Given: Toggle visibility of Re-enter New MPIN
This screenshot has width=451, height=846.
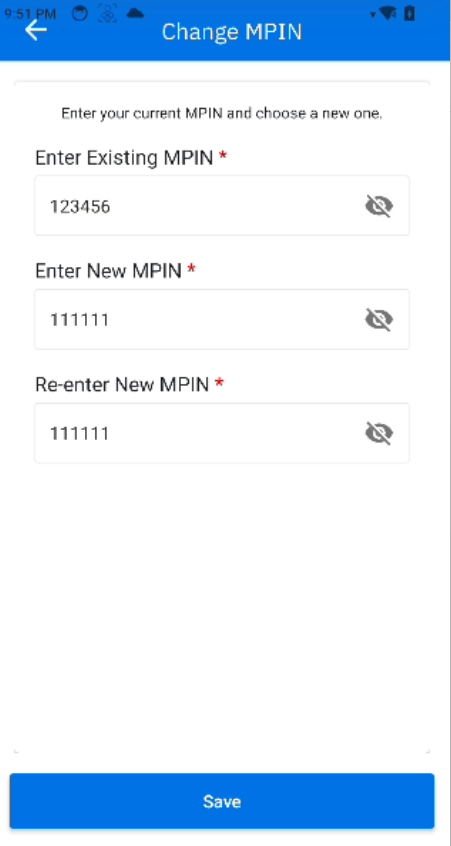Looking at the screenshot, I should 379,433.
